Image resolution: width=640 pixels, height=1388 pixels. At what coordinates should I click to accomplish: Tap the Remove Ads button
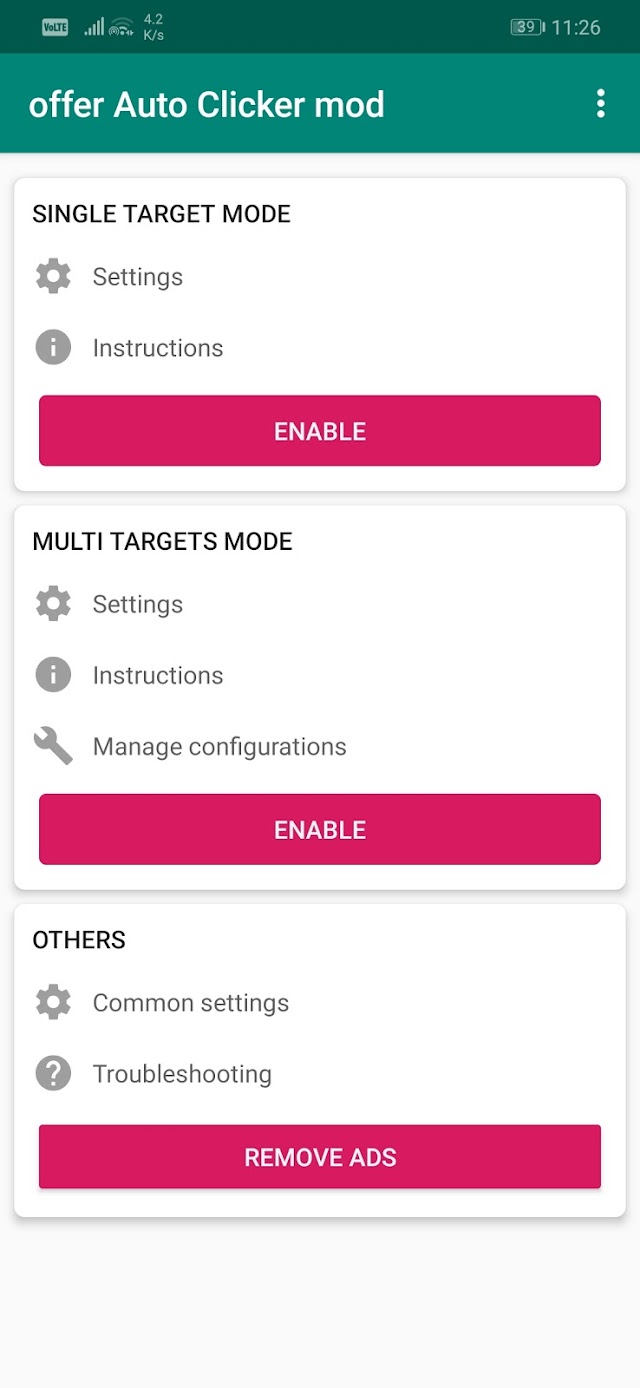[320, 1157]
